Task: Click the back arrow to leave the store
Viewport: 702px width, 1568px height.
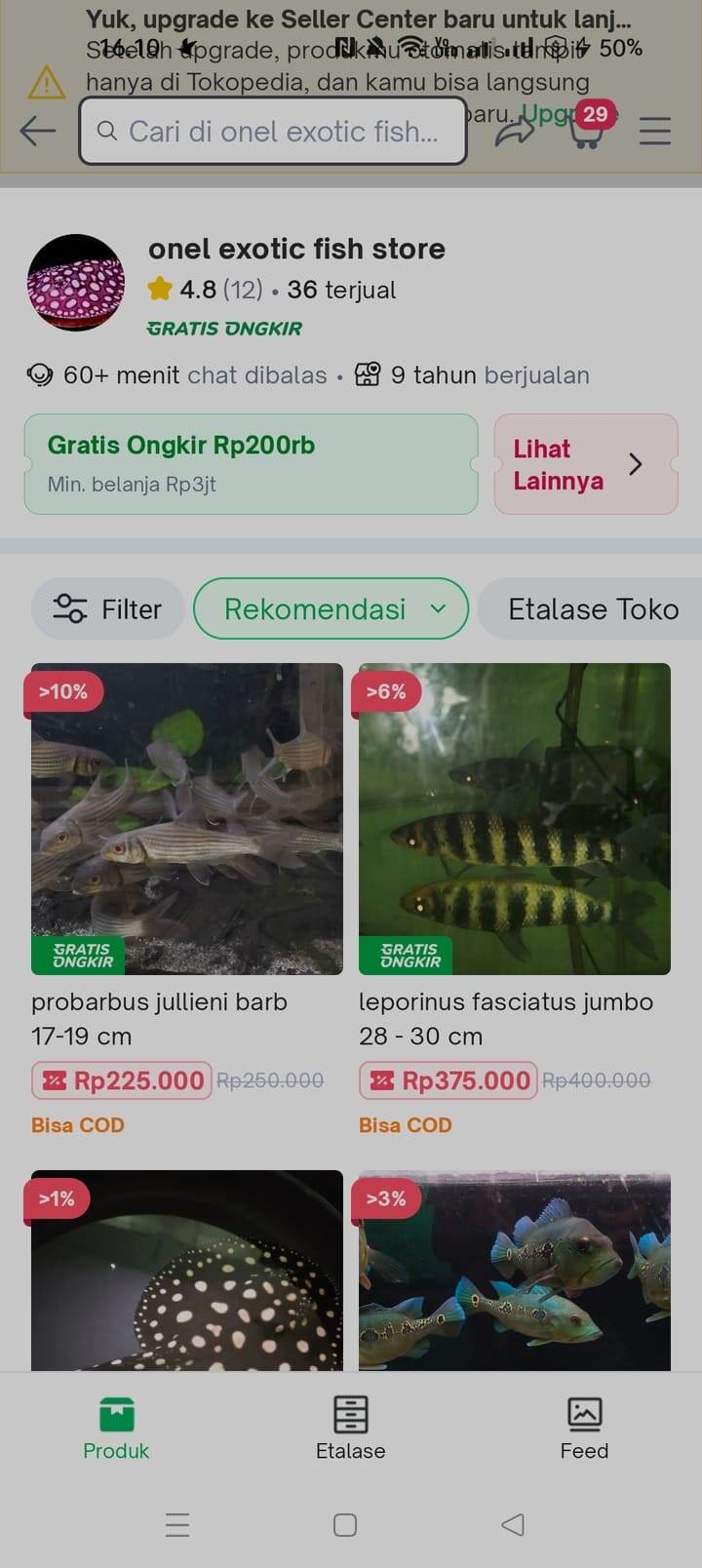Action: pyautogui.click(x=34, y=131)
